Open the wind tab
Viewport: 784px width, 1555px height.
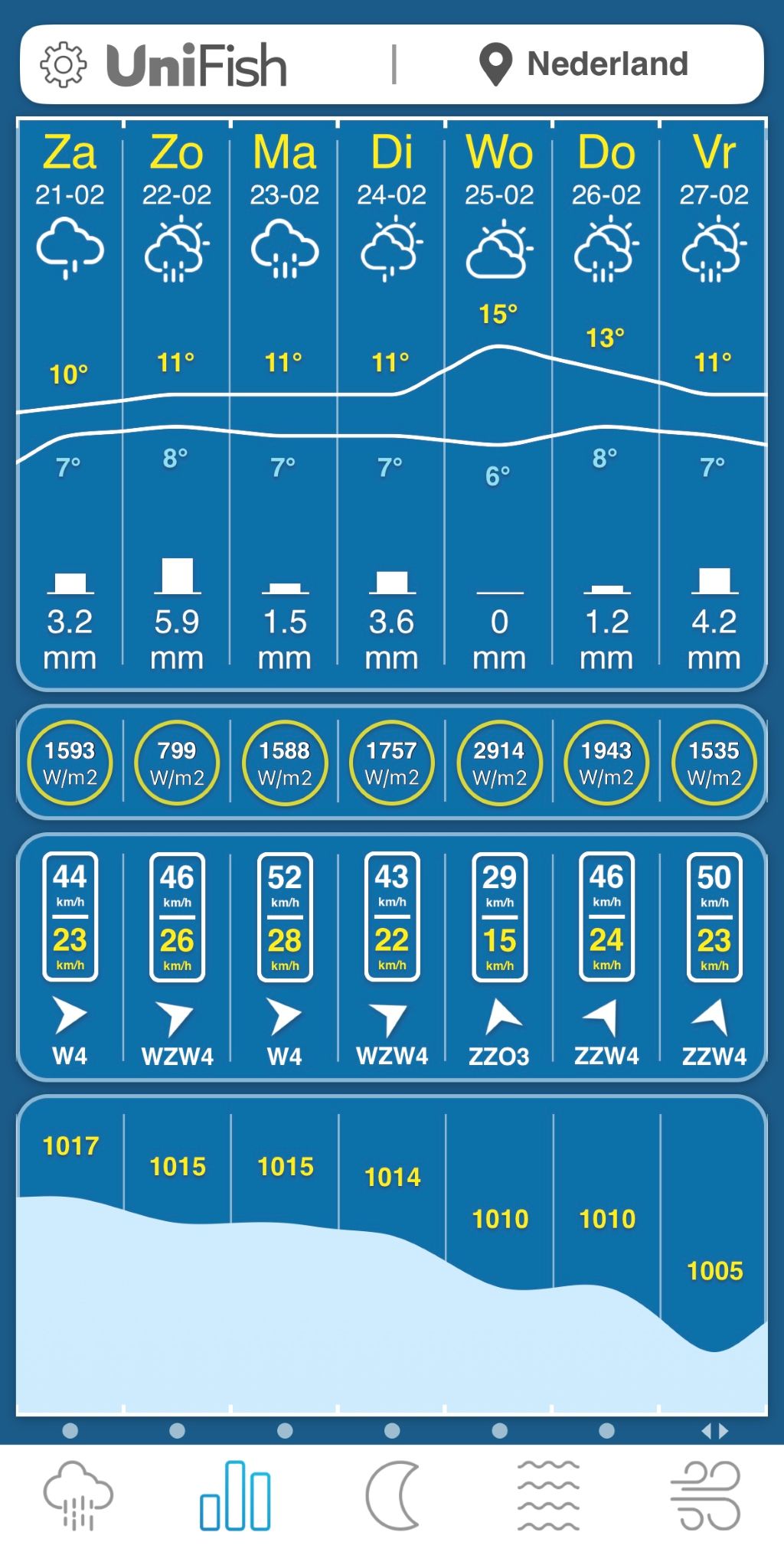pos(705,1495)
